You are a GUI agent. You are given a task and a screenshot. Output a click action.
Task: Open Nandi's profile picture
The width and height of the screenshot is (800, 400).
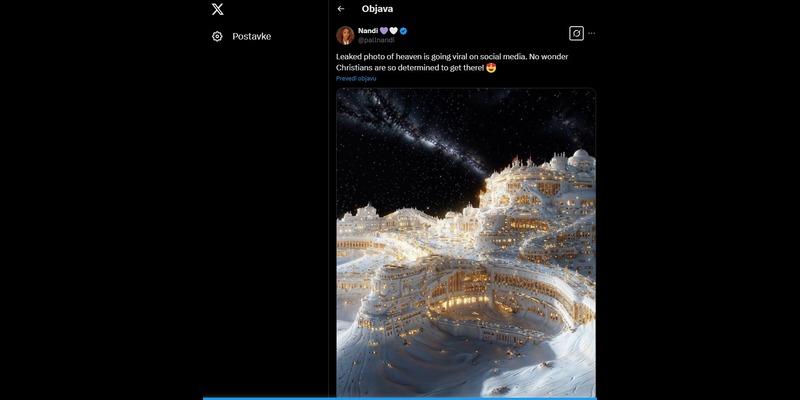[345, 35]
